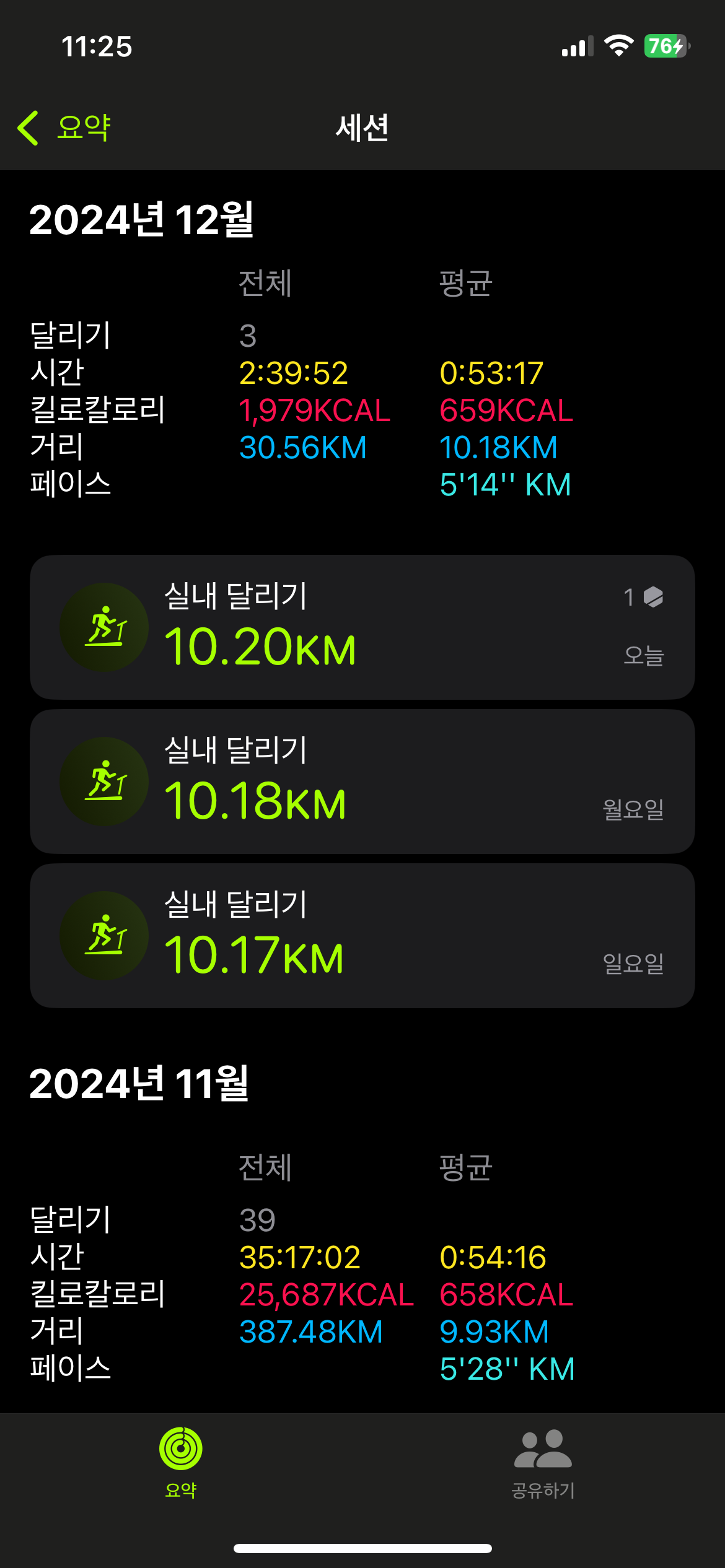The image size is (725, 1568).
Task: Open Monday's 10.18KM indoor run
Action: pyautogui.click(x=362, y=782)
